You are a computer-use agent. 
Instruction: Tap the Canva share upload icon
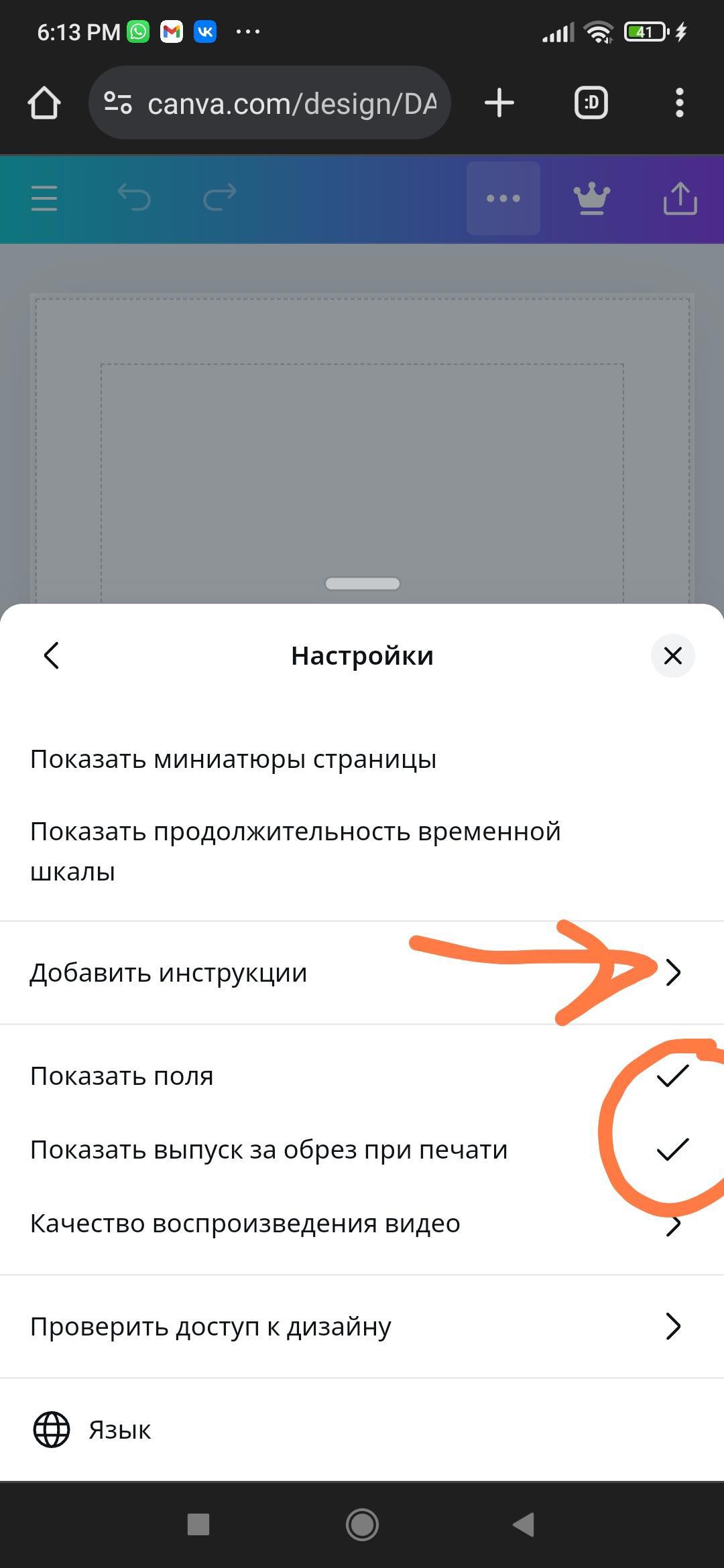pos(680,198)
